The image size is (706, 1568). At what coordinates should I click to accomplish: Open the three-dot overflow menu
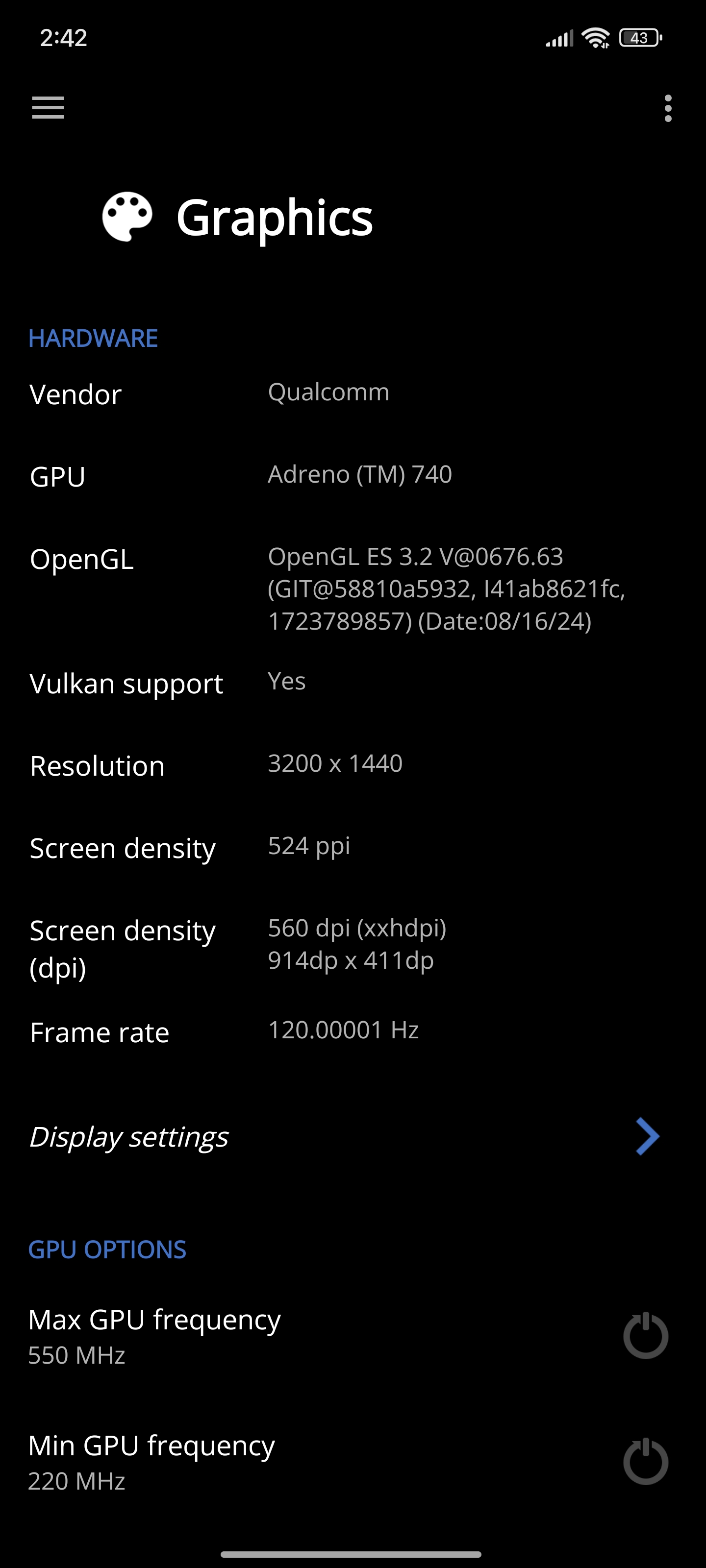pyautogui.click(x=668, y=108)
